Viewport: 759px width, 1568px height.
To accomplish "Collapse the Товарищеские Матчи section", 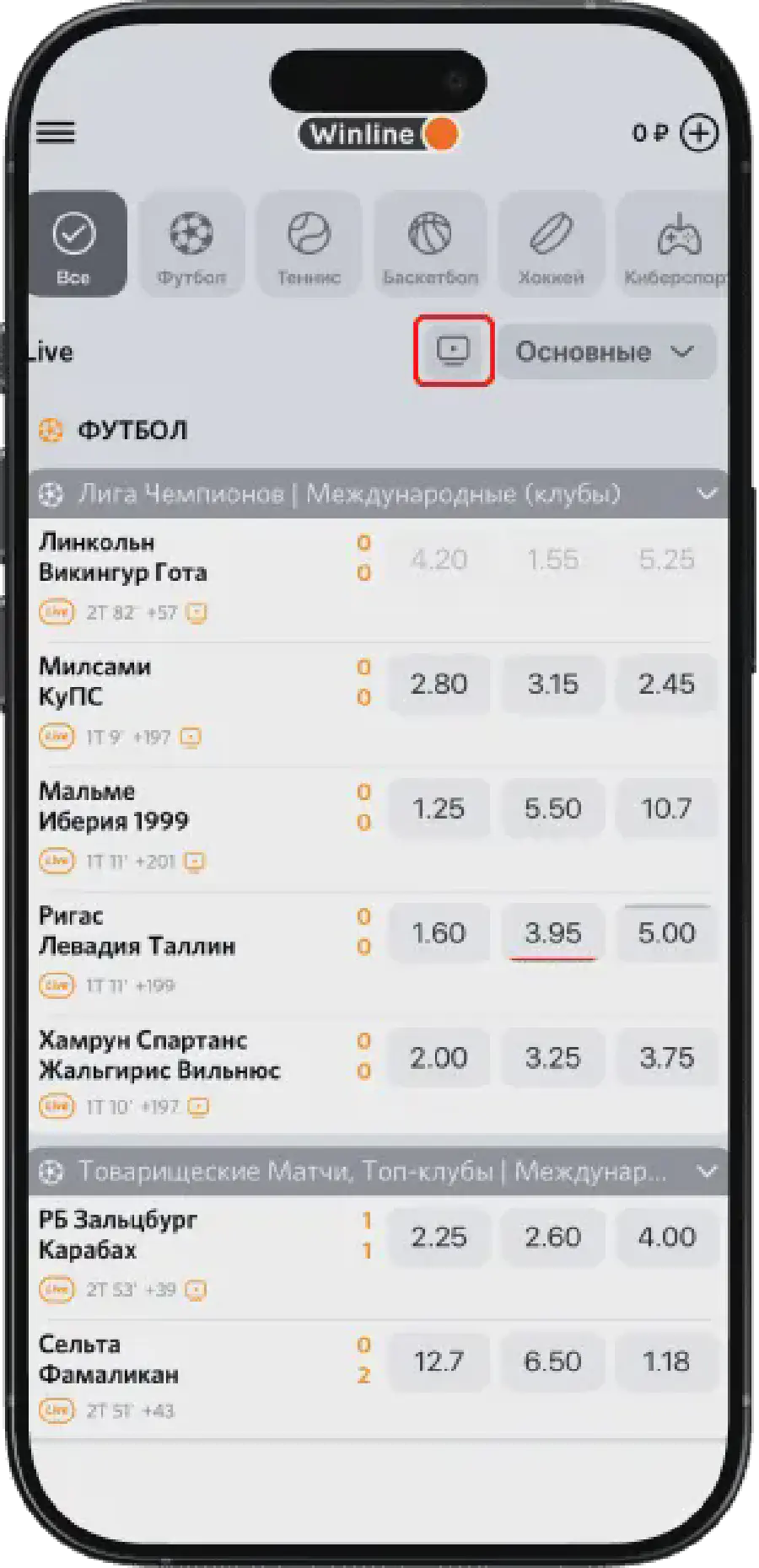I will coord(707,1172).
